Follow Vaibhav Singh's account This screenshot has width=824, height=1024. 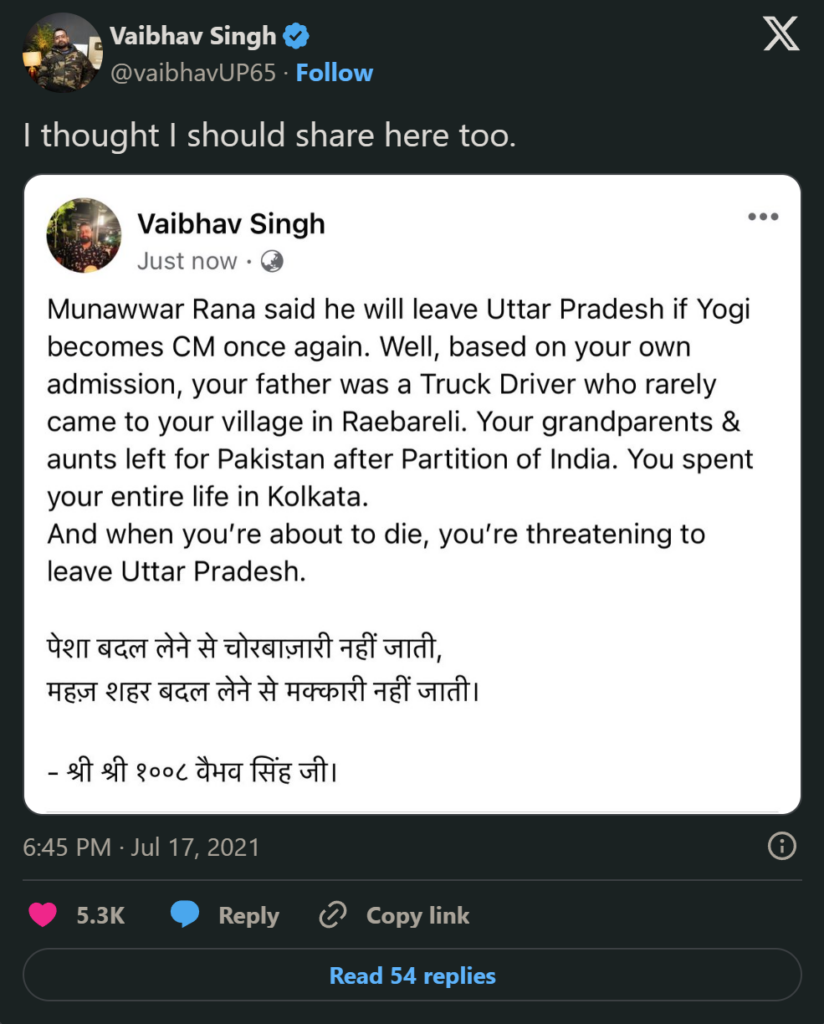pos(334,73)
